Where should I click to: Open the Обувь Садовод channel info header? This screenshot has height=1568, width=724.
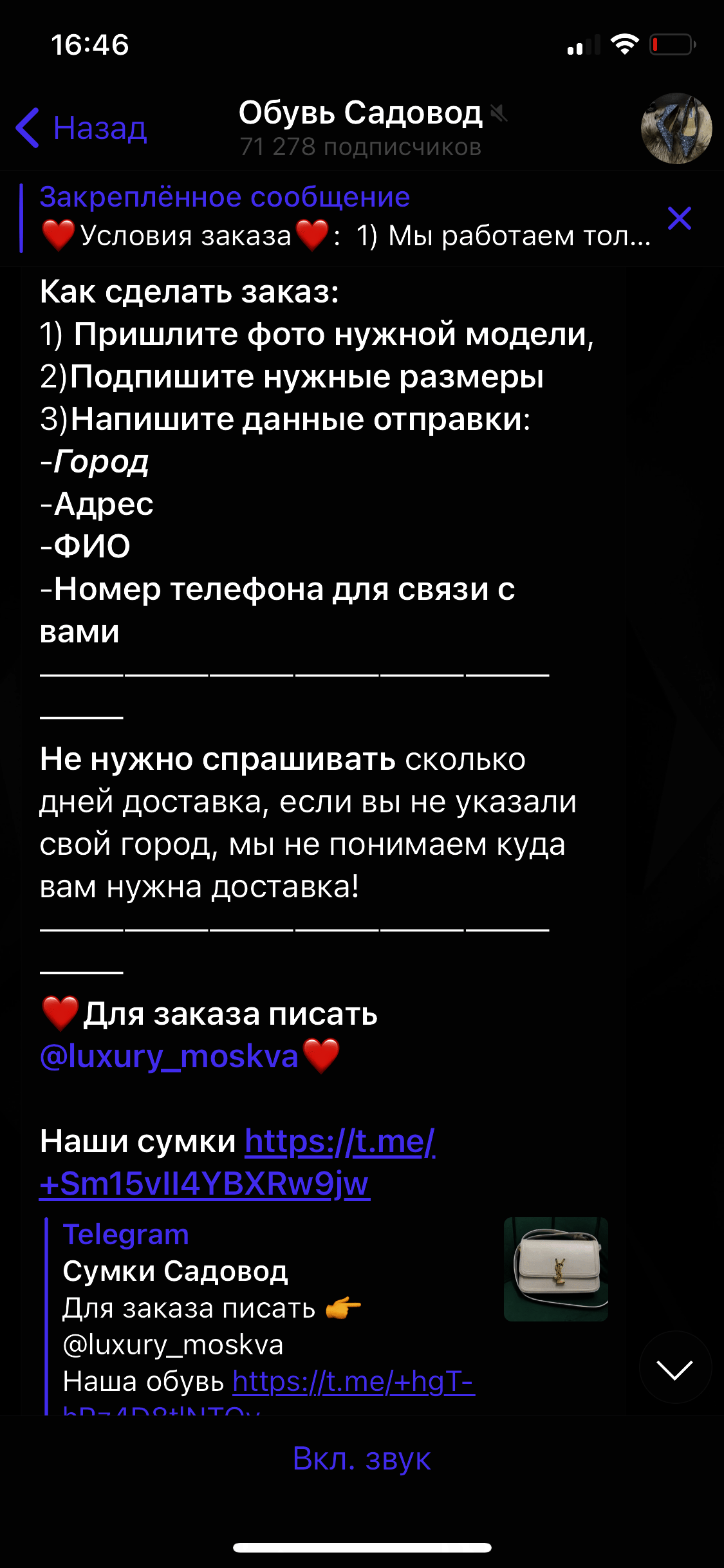[x=360, y=128]
